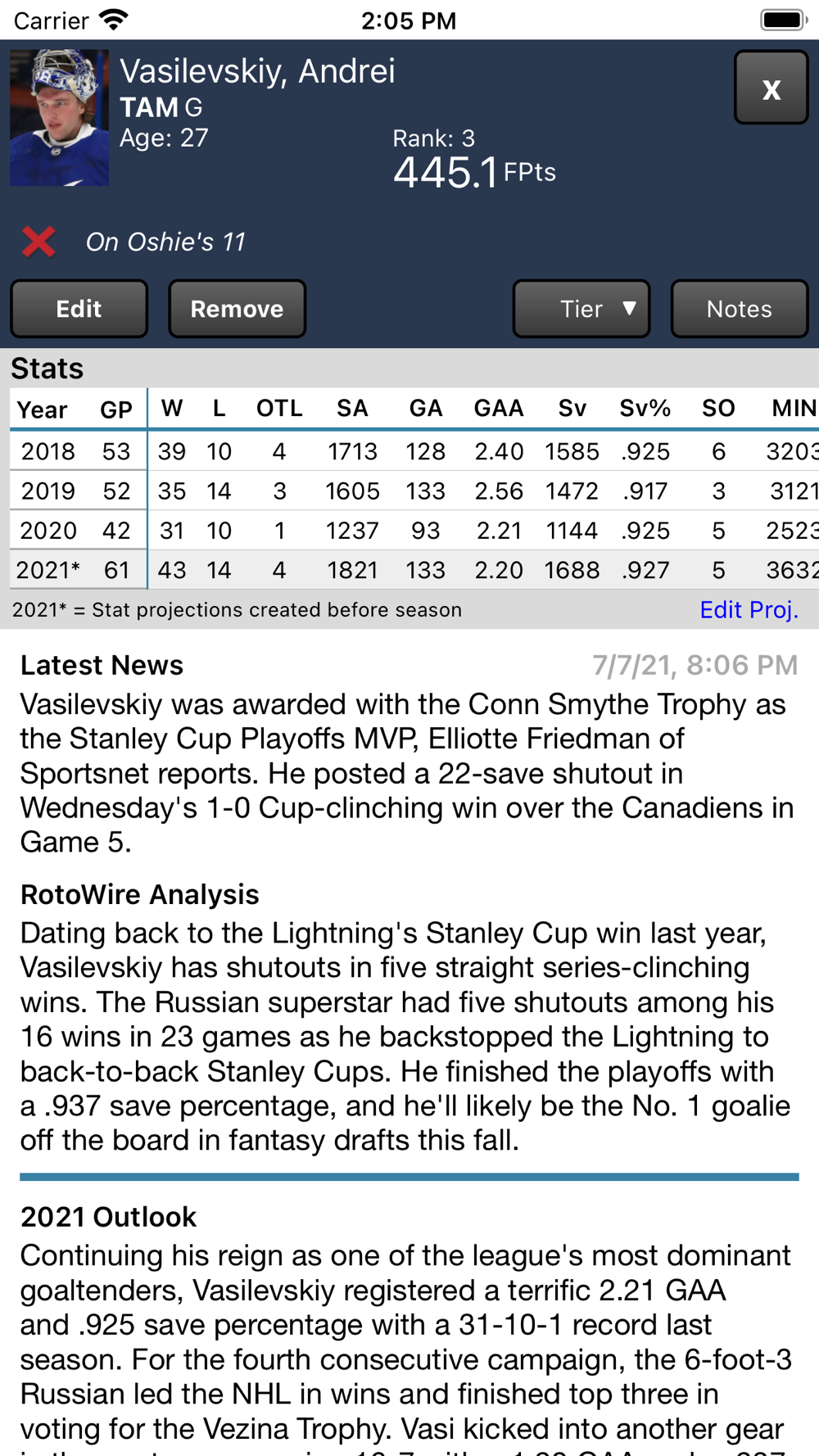
Task: Close the player card with X
Action: tap(771, 88)
